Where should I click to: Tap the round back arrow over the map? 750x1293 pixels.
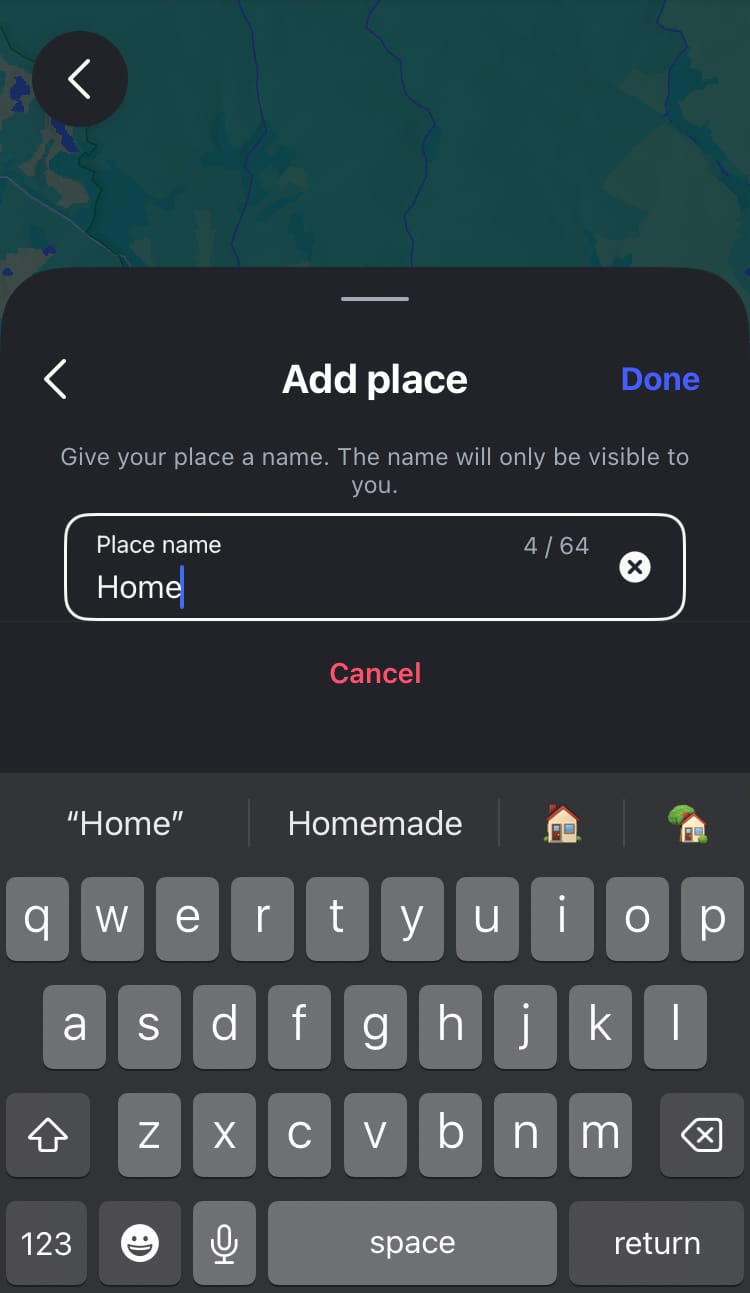click(80, 79)
